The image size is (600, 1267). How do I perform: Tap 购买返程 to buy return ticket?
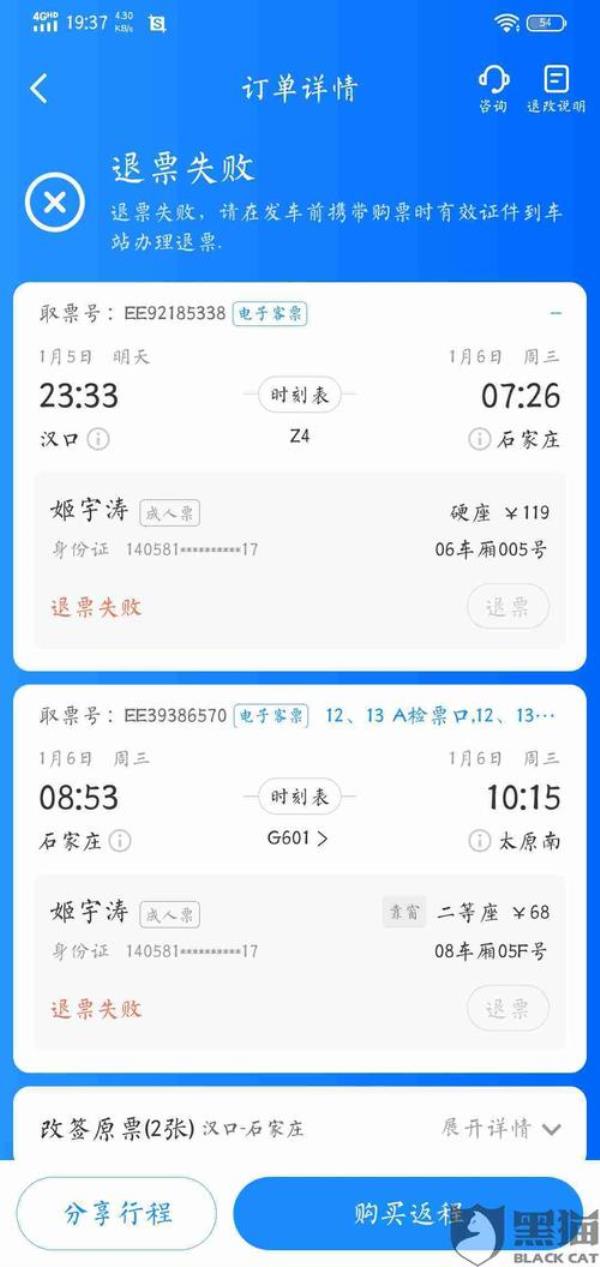(x=408, y=1213)
